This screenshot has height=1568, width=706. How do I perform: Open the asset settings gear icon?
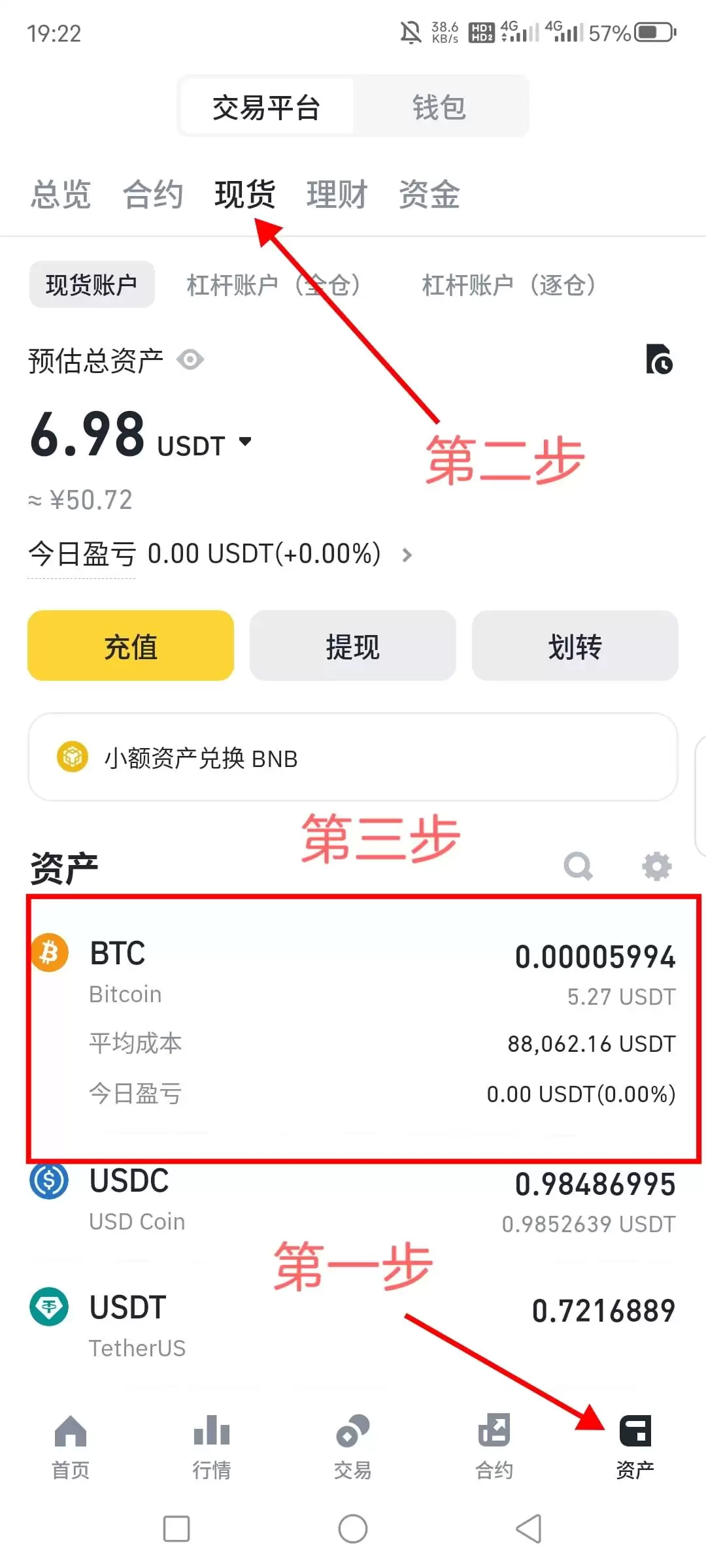pyautogui.click(x=656, y=866)
